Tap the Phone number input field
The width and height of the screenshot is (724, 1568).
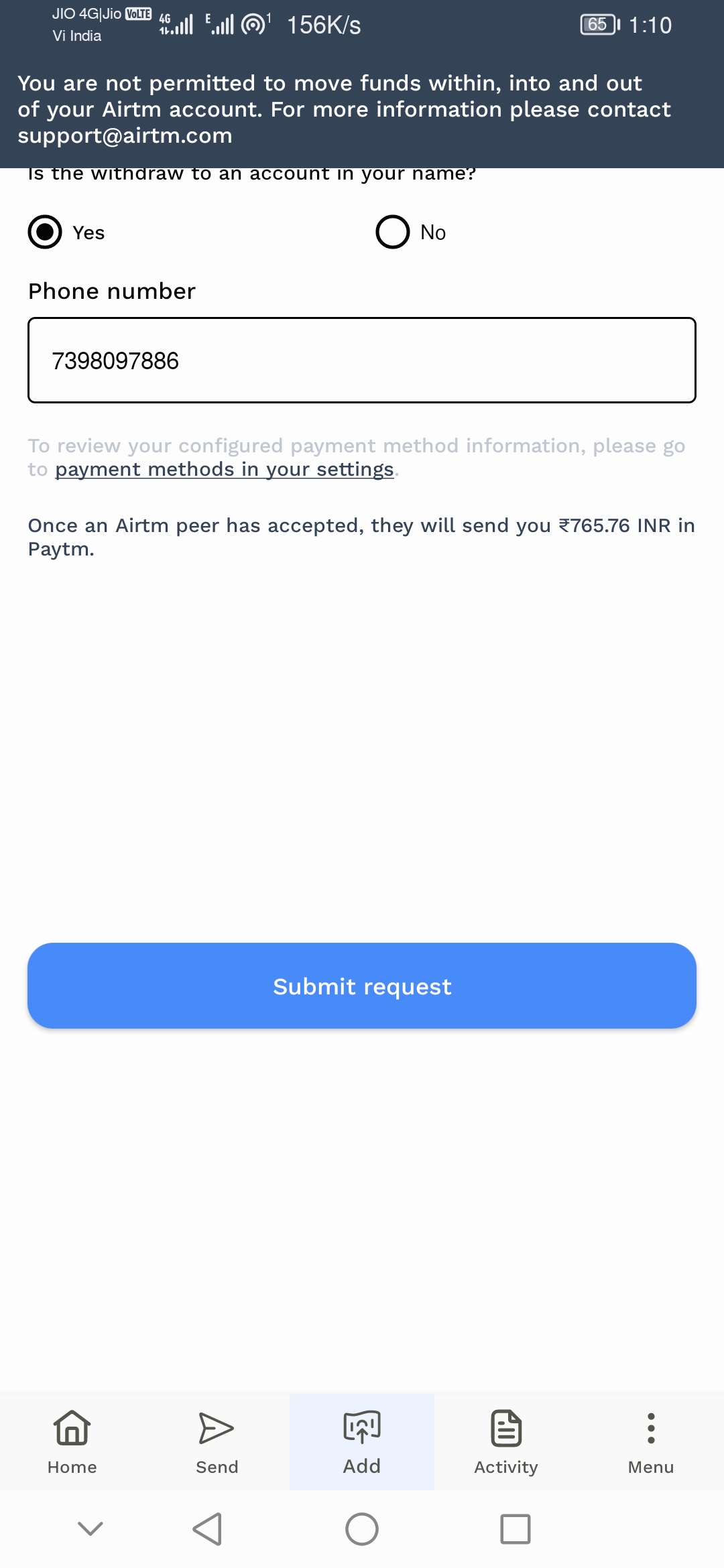coord(362,361)
